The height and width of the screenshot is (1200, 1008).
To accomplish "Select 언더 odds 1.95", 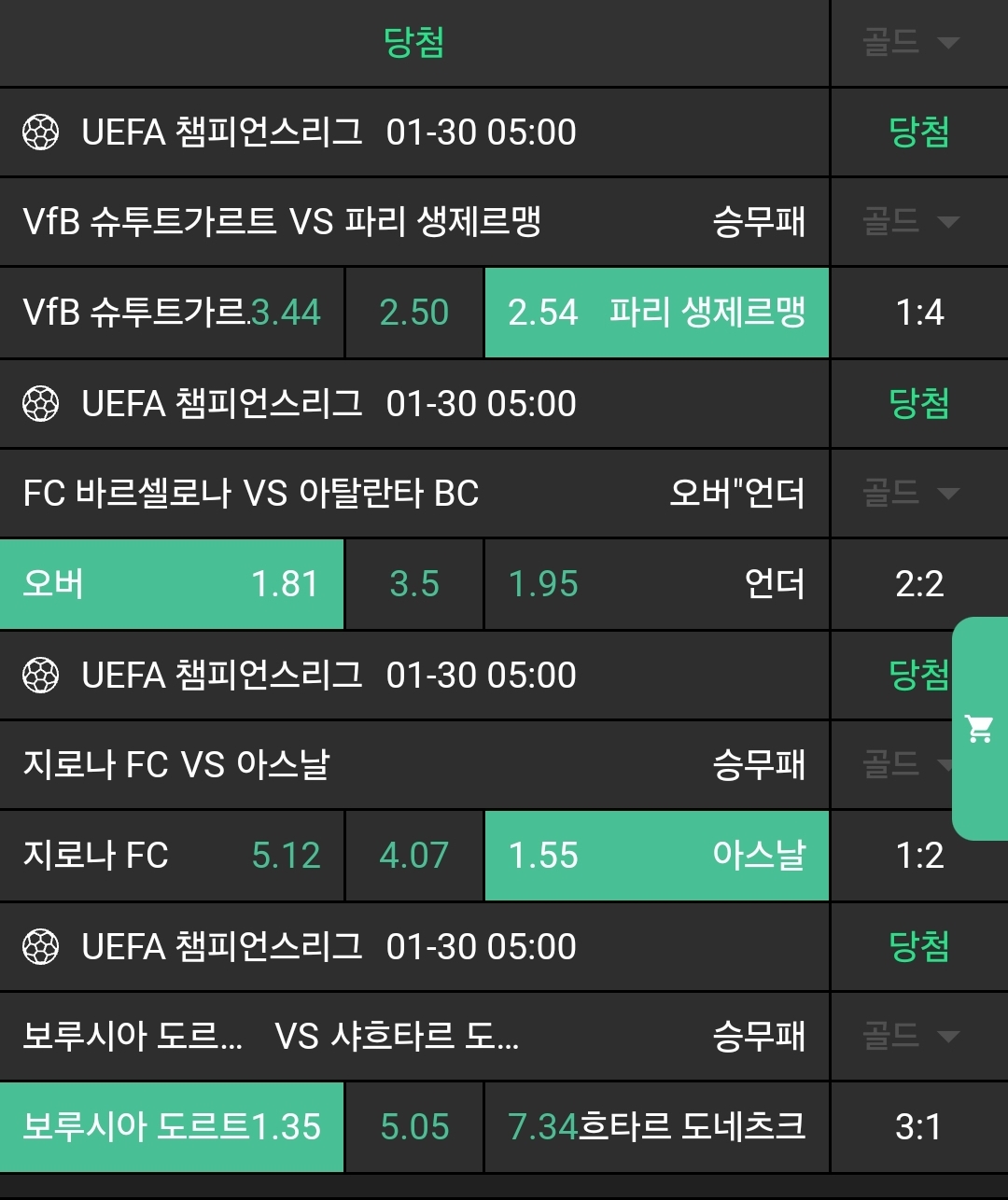I will click(656, 584).
